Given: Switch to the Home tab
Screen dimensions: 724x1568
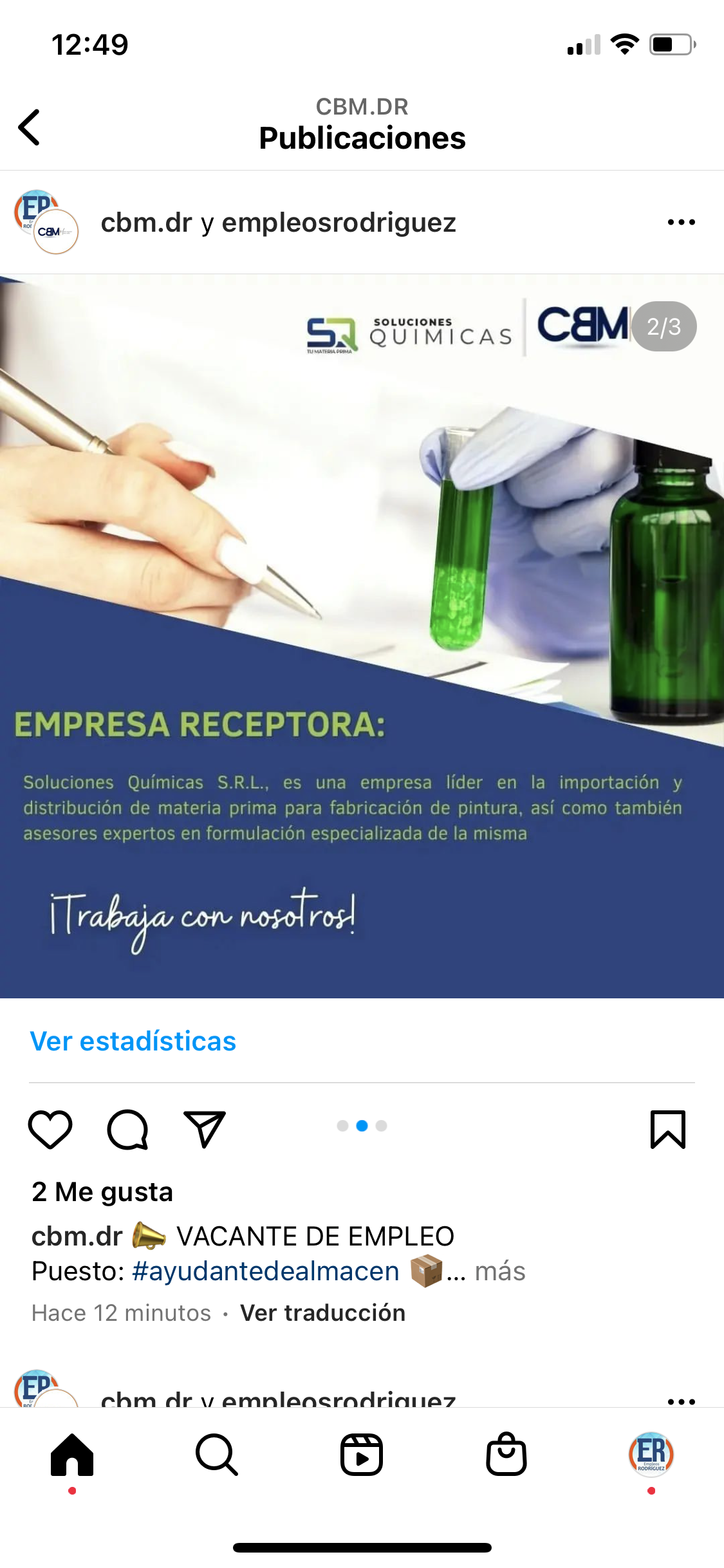Looking at the screenshot, I should coord(72,1455).
